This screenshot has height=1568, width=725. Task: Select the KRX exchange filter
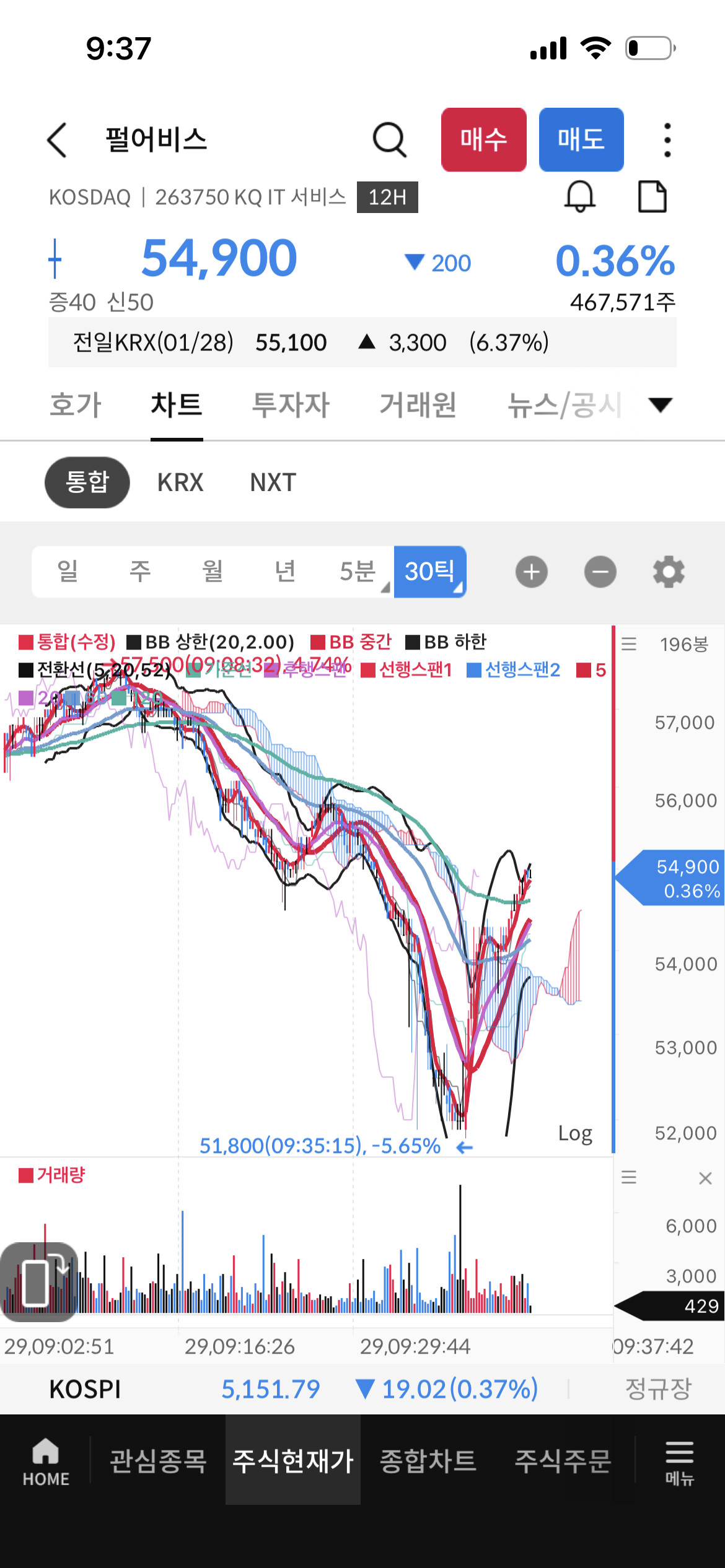[180, 482]
